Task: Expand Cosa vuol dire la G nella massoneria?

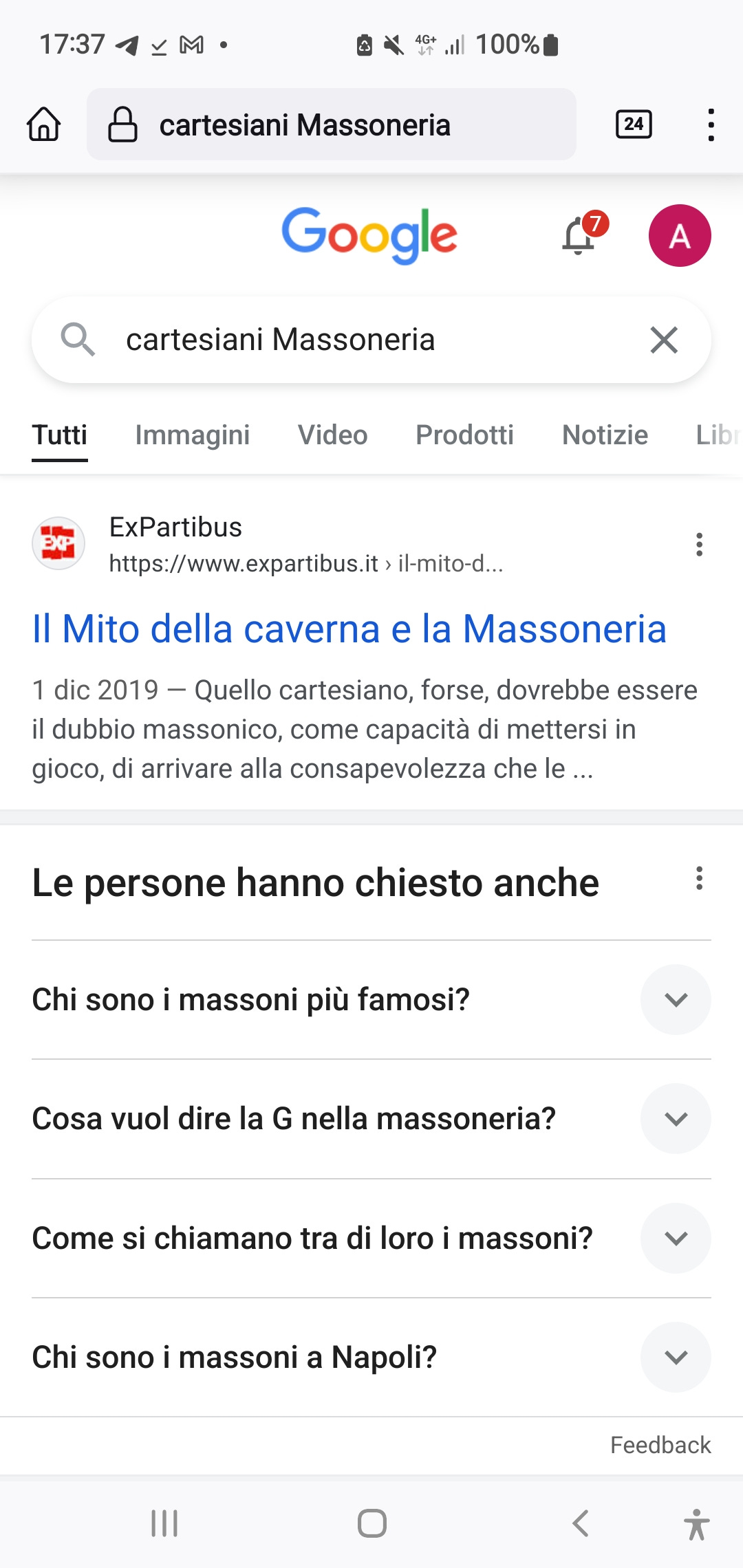Action: (371, 1118)
